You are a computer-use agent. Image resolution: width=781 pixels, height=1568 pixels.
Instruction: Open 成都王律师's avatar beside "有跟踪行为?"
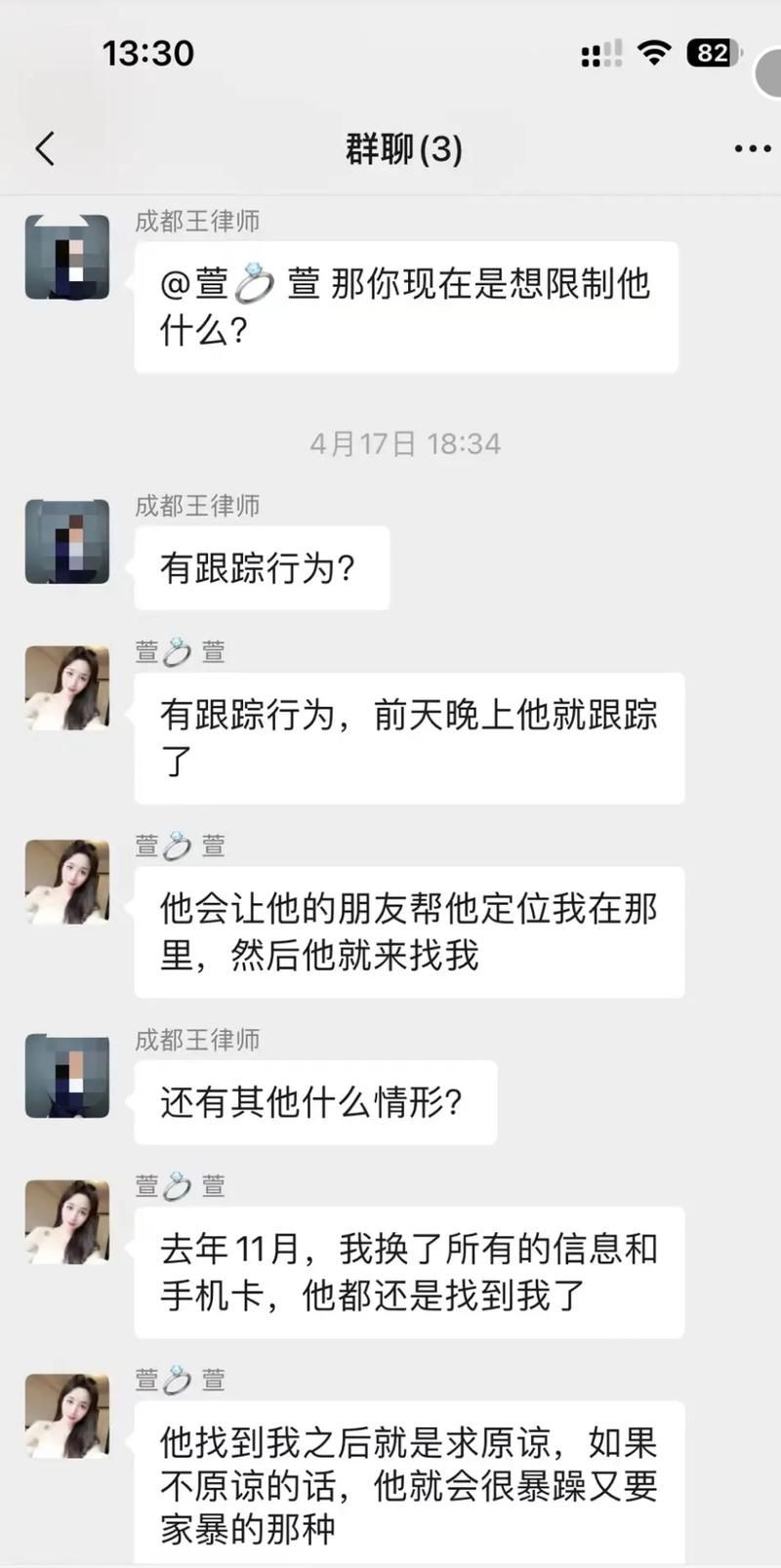tap(67, 542)
